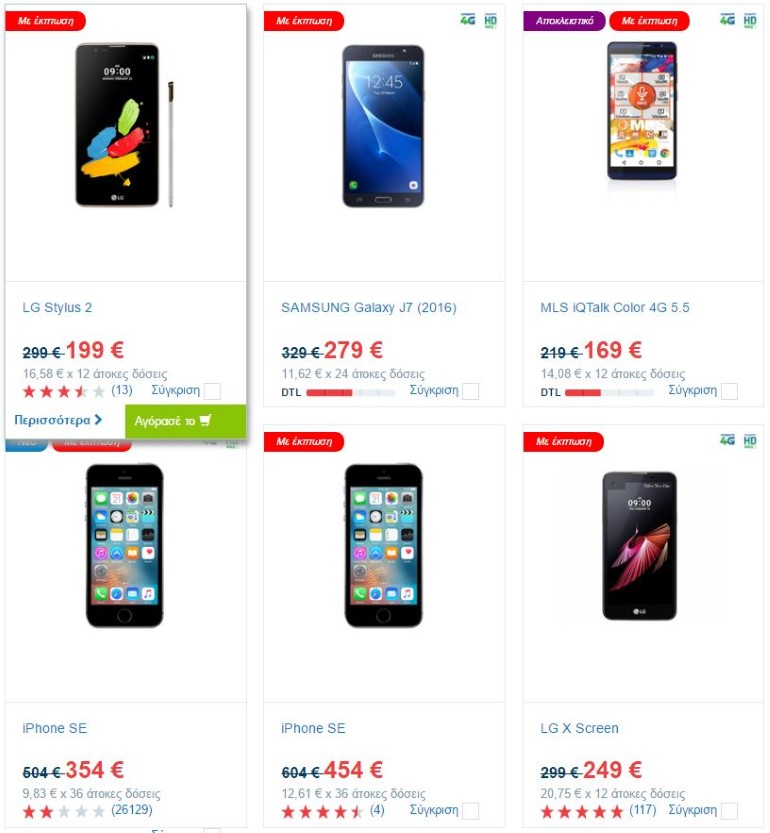Open the iPhone SE priced at 454 €
This screenshot has width=770, height=833.
pos(313,728)
